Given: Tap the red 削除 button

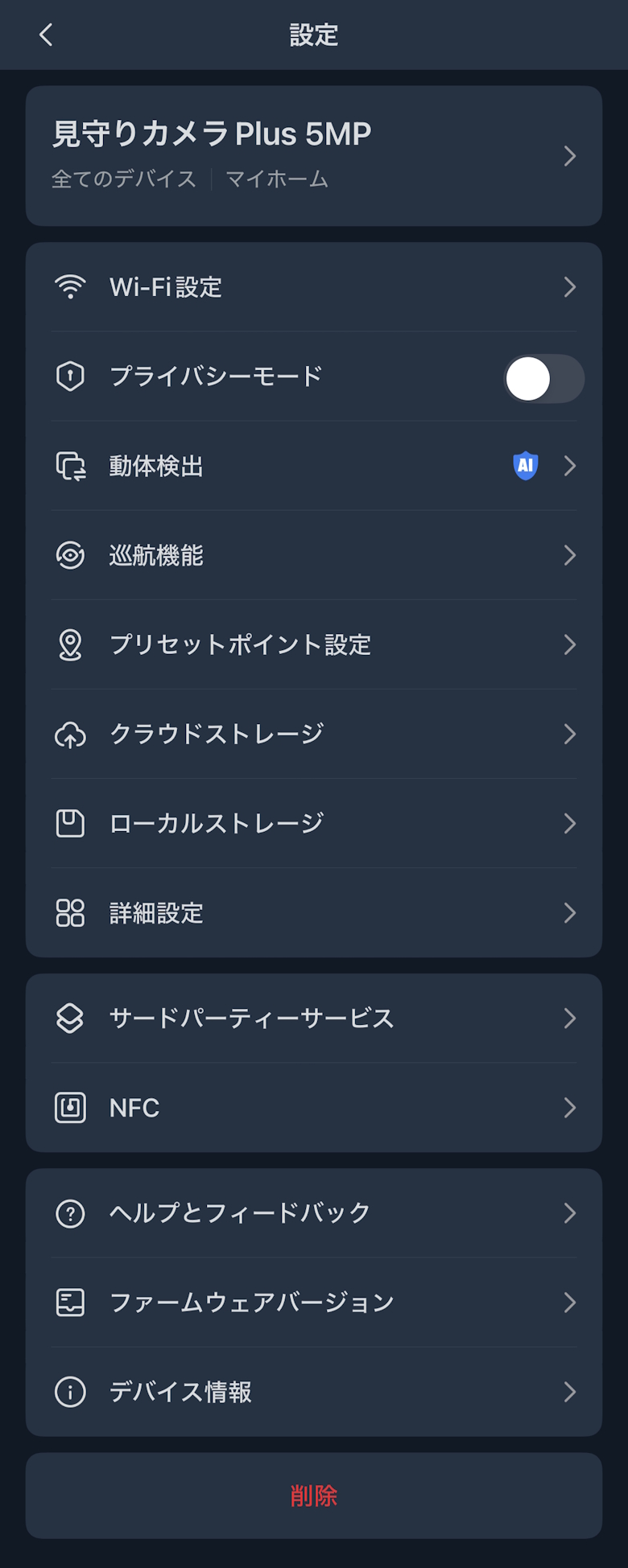Looking at the screenshot, I should [x=314, y=1496].
